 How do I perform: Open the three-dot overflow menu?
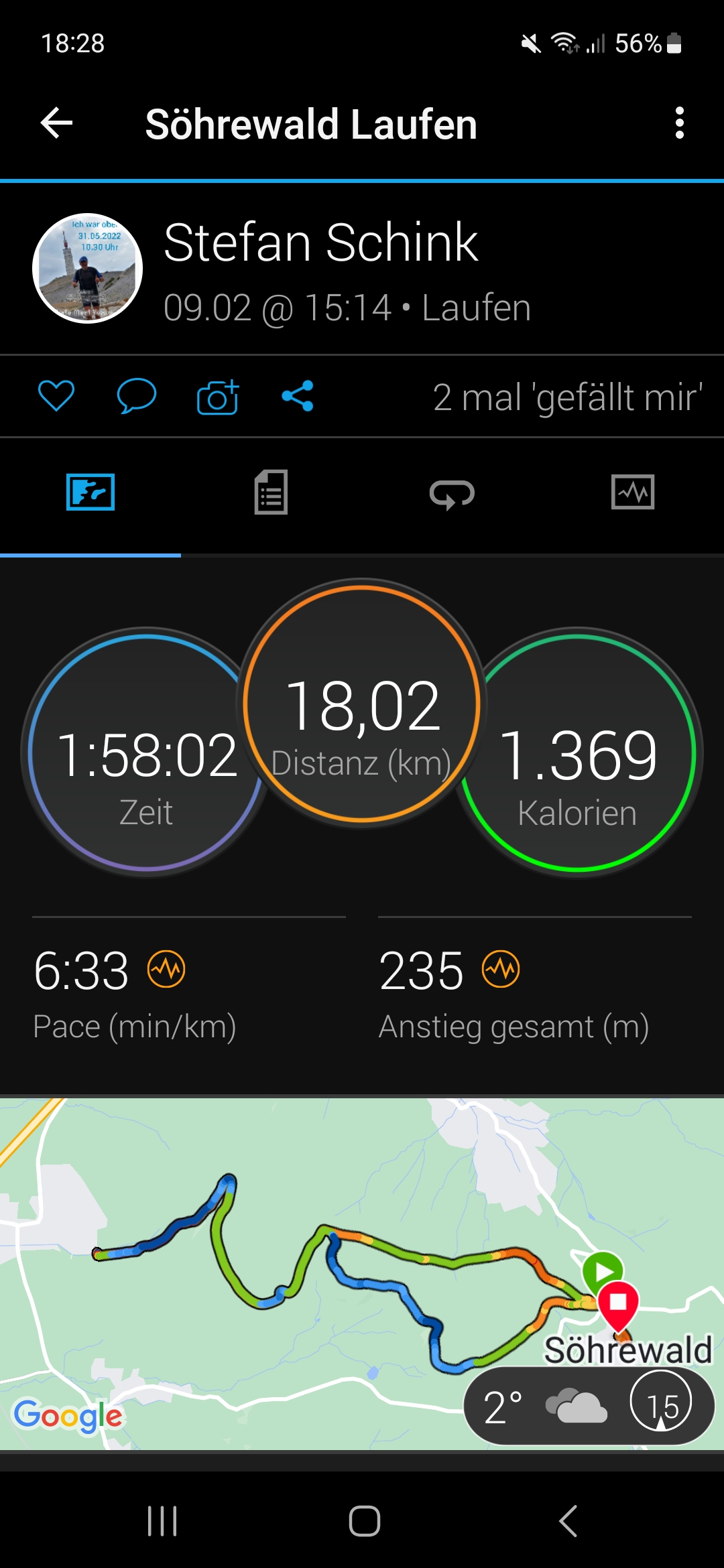679,123
